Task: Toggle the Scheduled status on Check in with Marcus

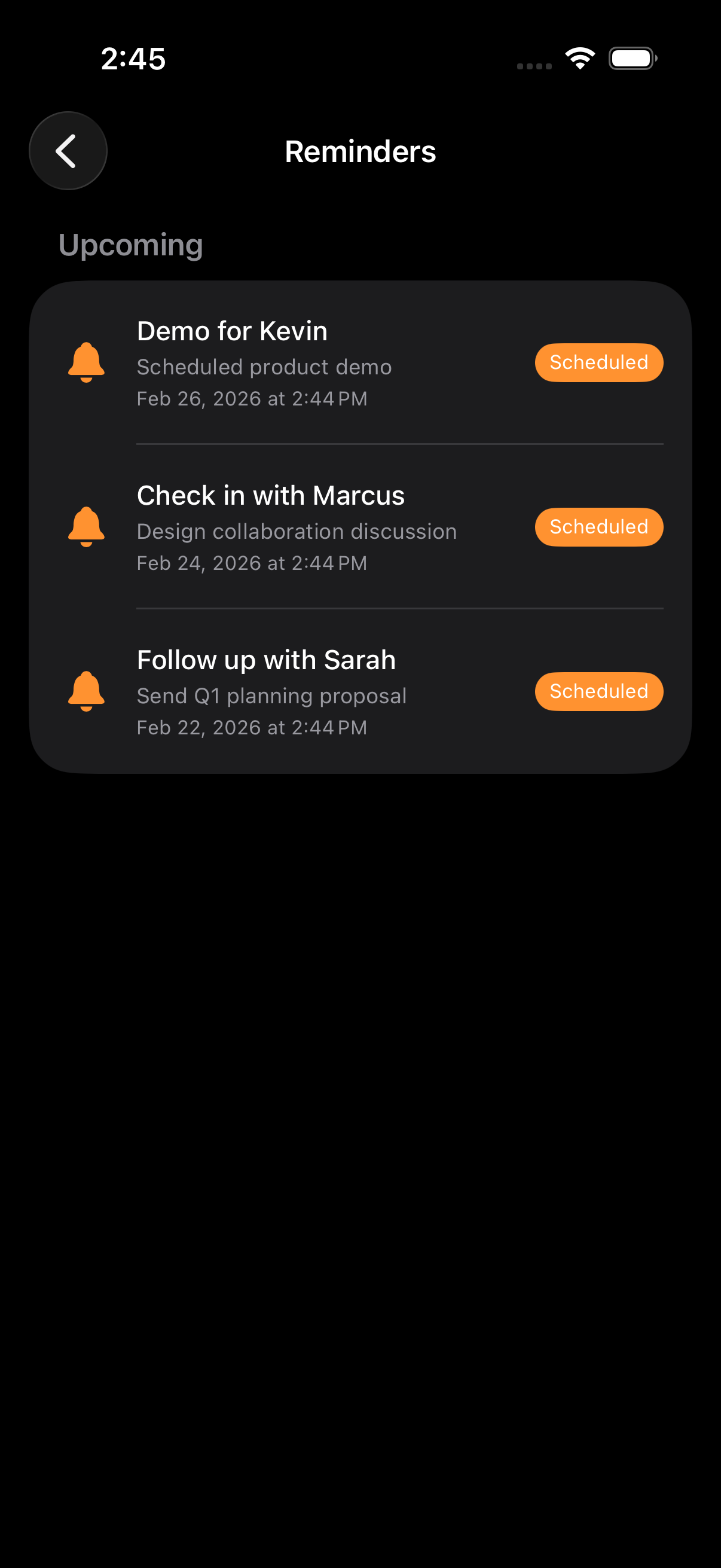Action: tap(598, 526)
